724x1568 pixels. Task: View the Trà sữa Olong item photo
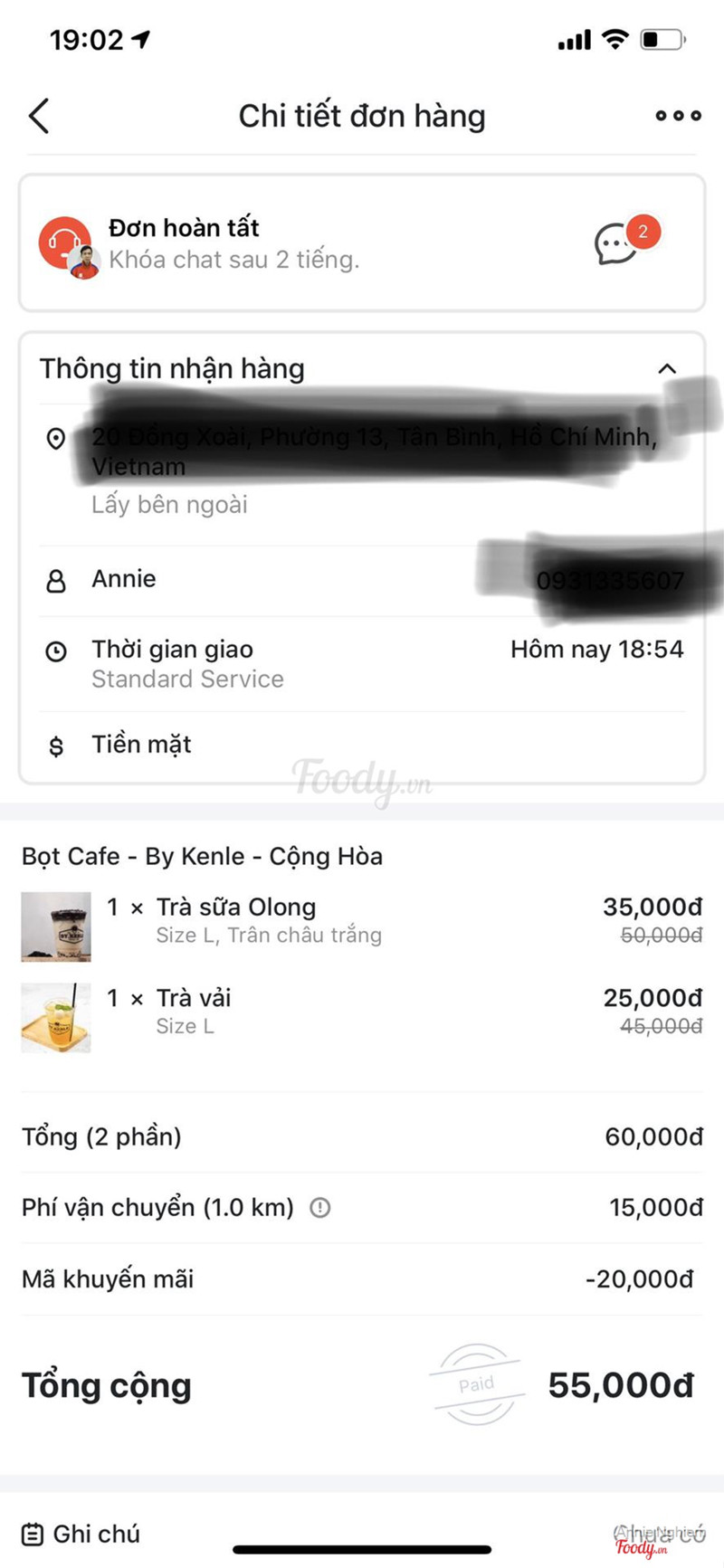(56, 926)
